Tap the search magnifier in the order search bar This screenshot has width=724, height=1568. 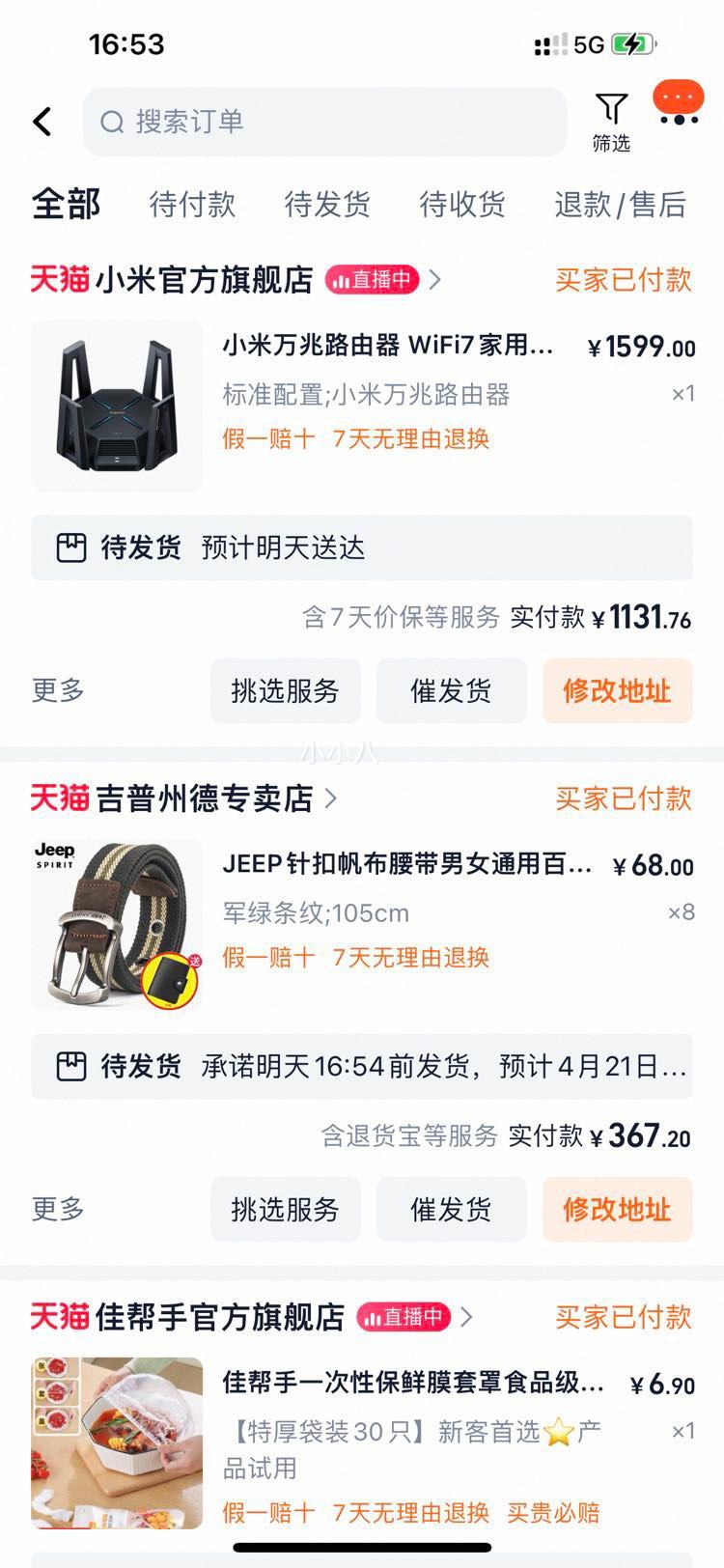[111, 122]
